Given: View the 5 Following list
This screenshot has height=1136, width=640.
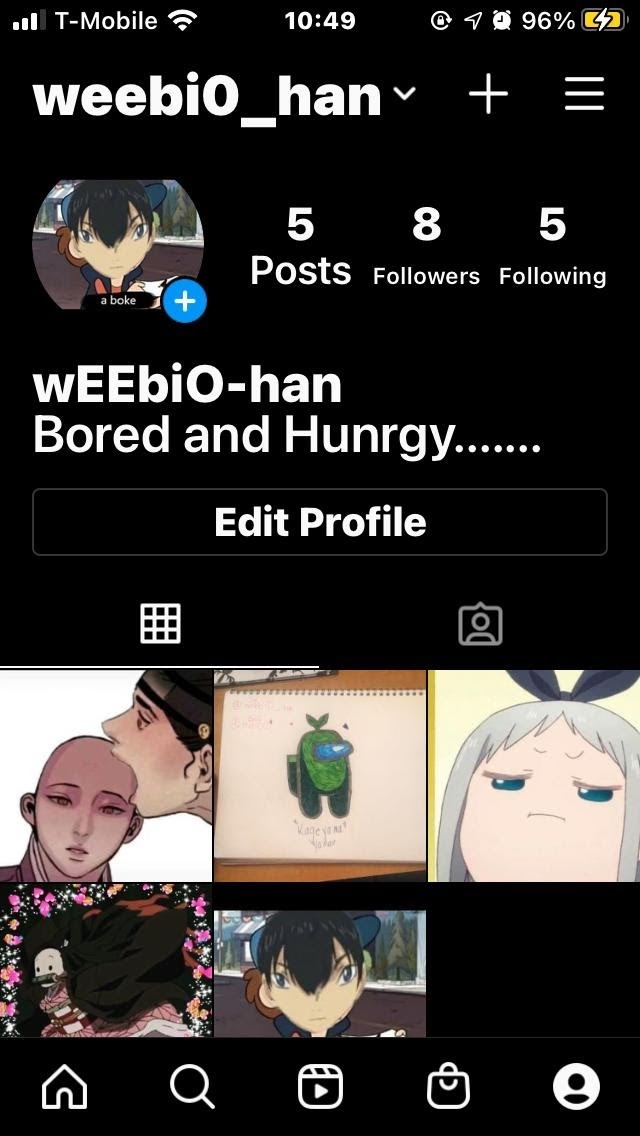Looking at the screenshot, I should pos(552,246).
